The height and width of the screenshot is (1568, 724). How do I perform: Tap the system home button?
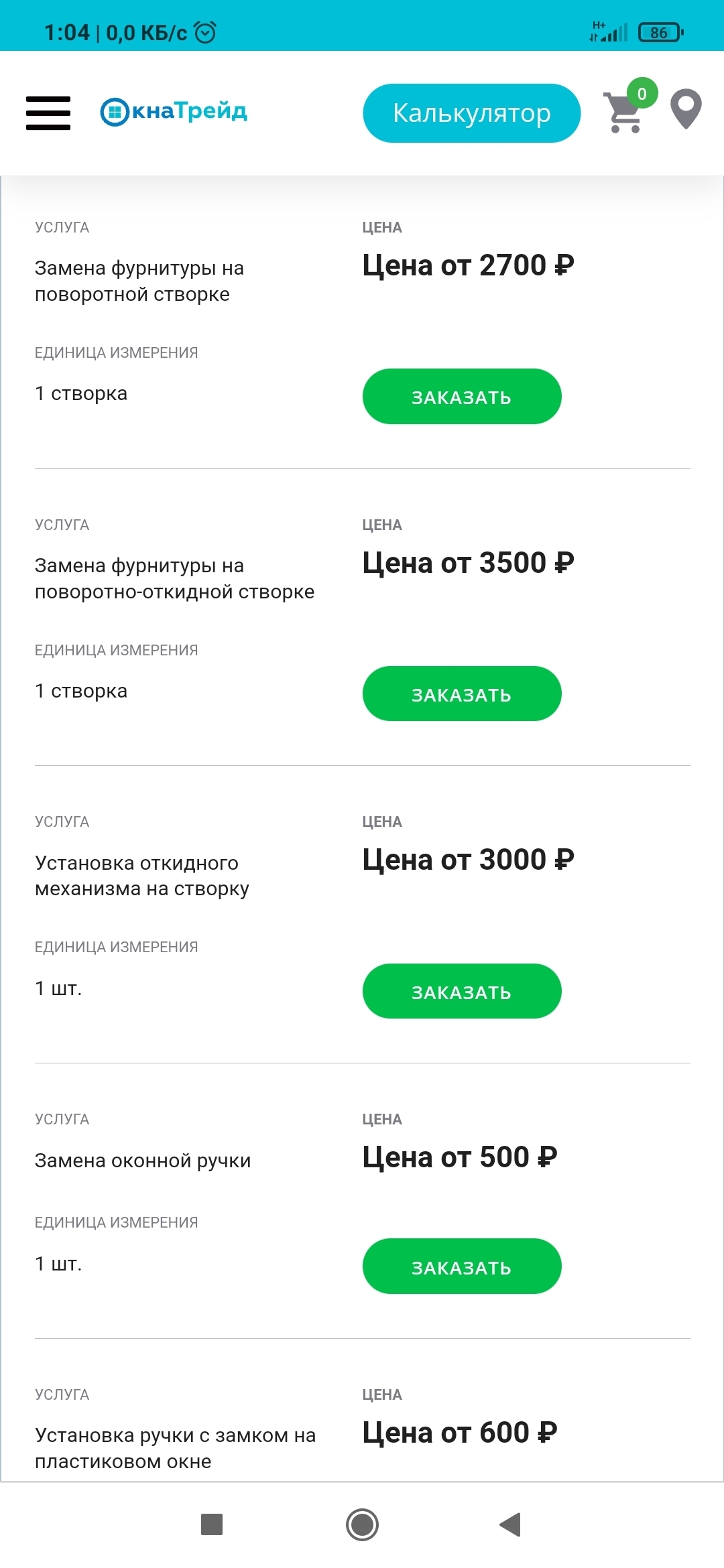[362, 1524]
